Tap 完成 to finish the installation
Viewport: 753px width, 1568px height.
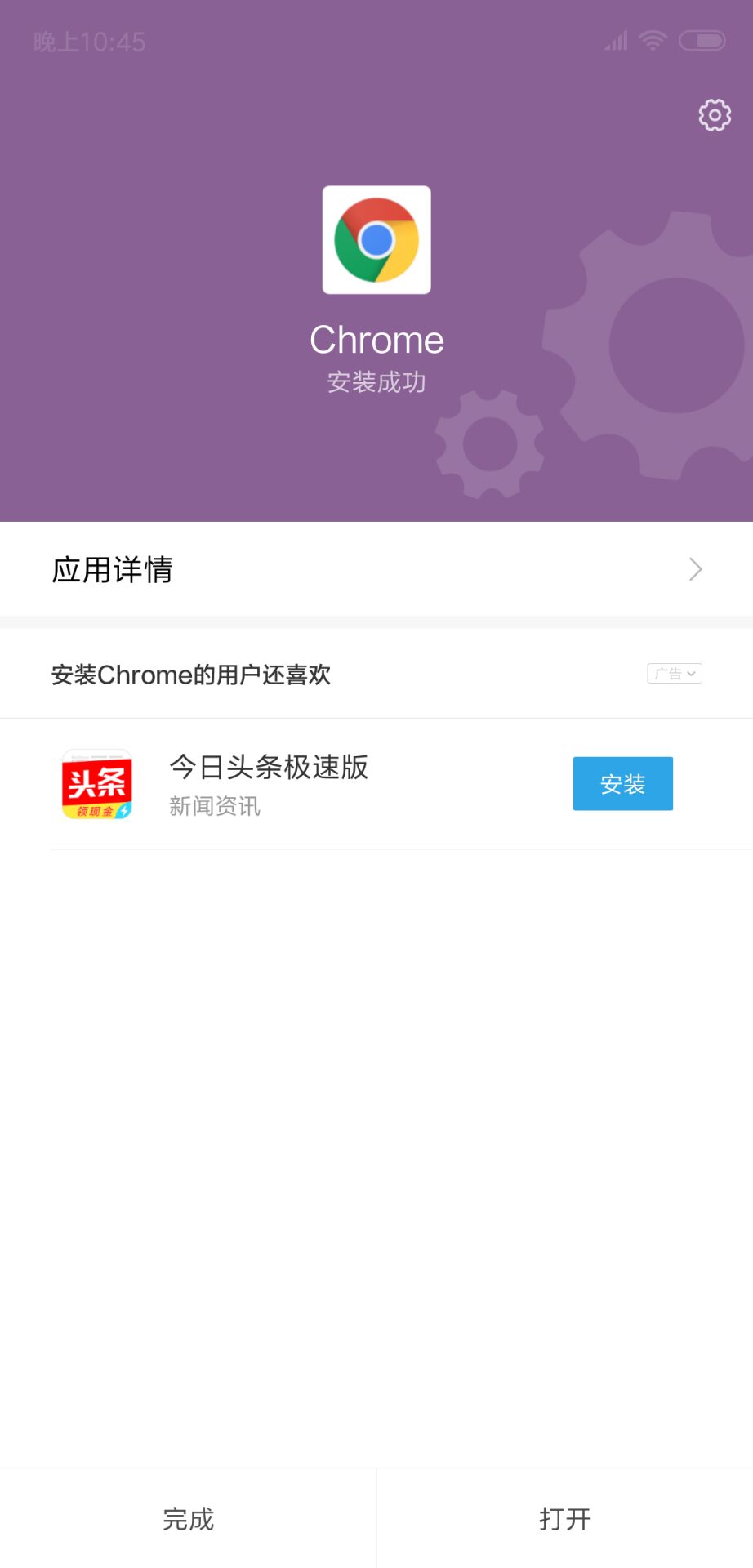tap(188, 1519)
